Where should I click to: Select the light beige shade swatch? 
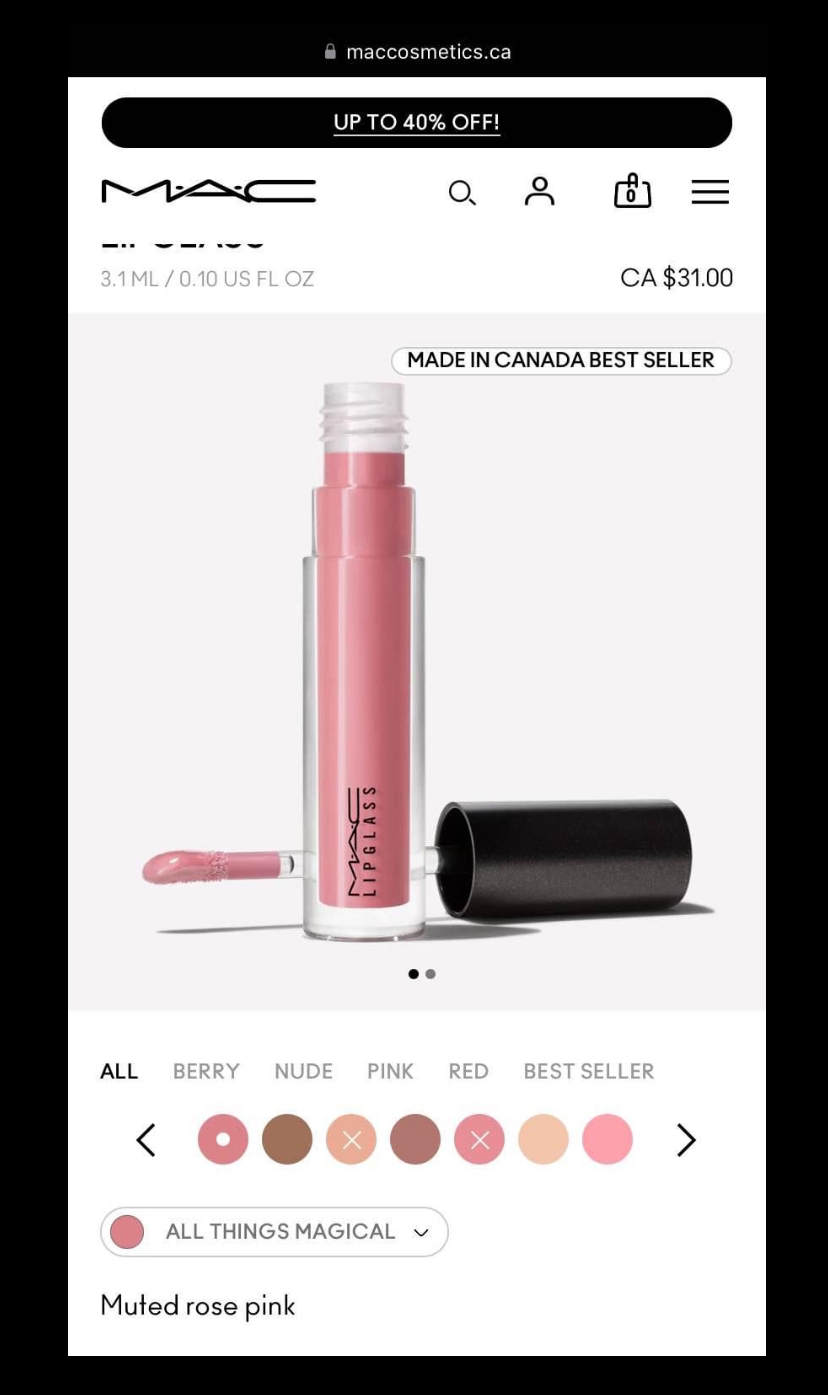click(543, 1139)
